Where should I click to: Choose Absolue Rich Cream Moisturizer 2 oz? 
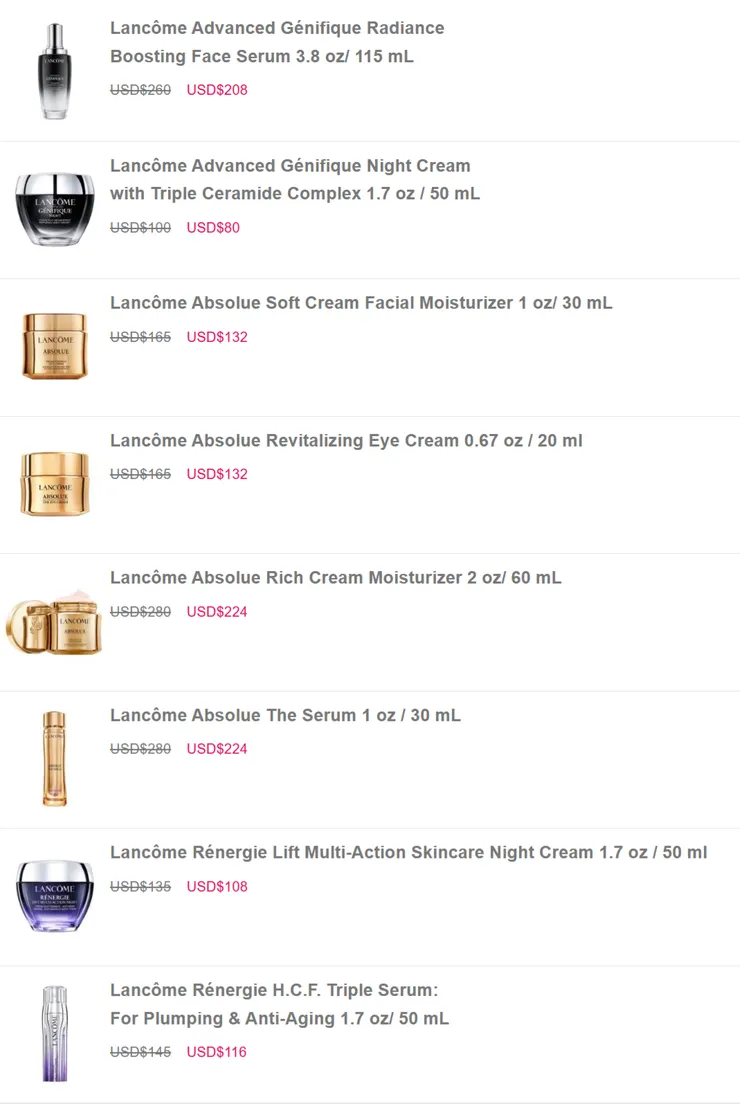(x=336, y=578)
